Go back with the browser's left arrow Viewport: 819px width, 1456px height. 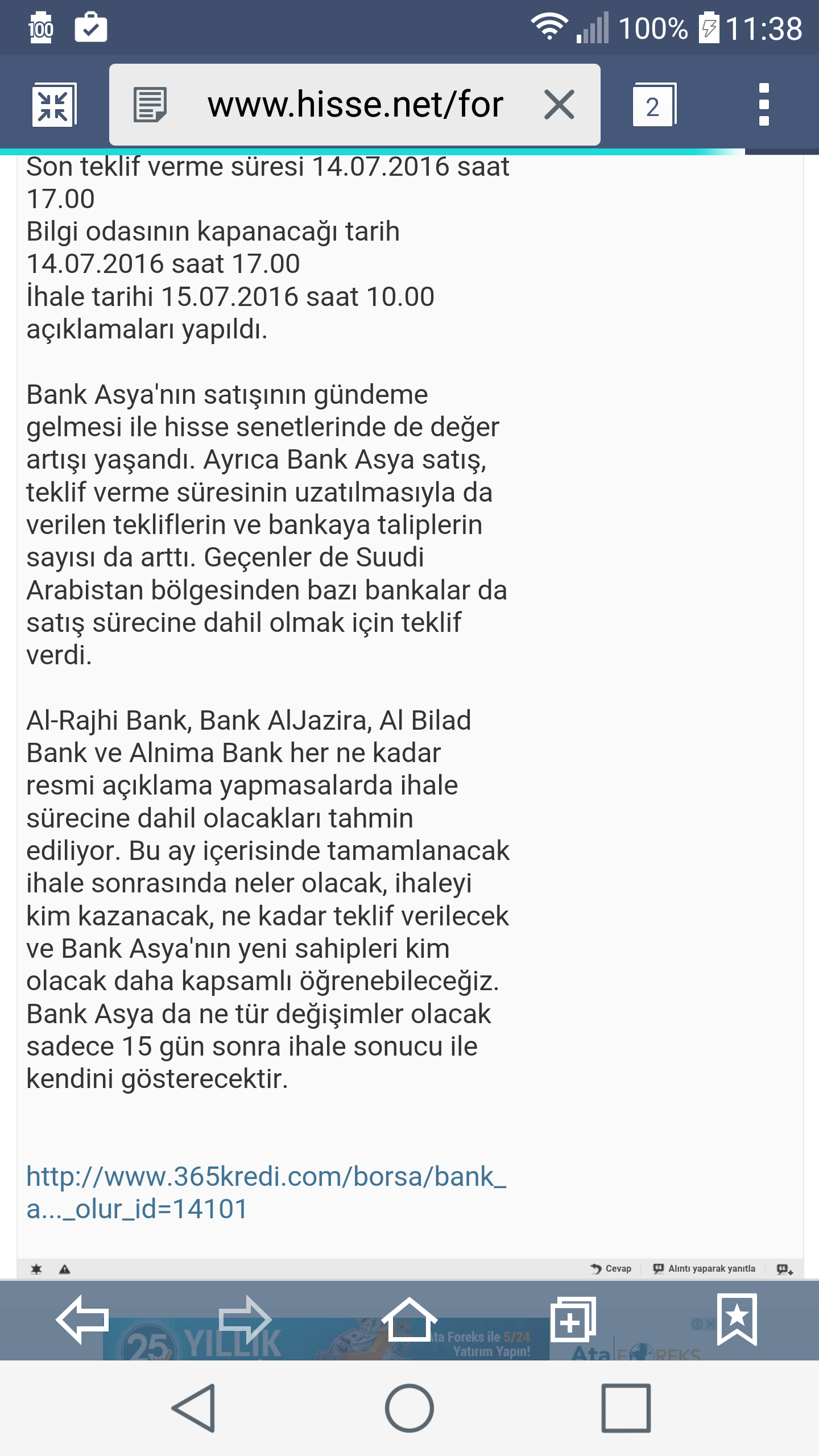pyautogui.click(x=82, y=1319)
